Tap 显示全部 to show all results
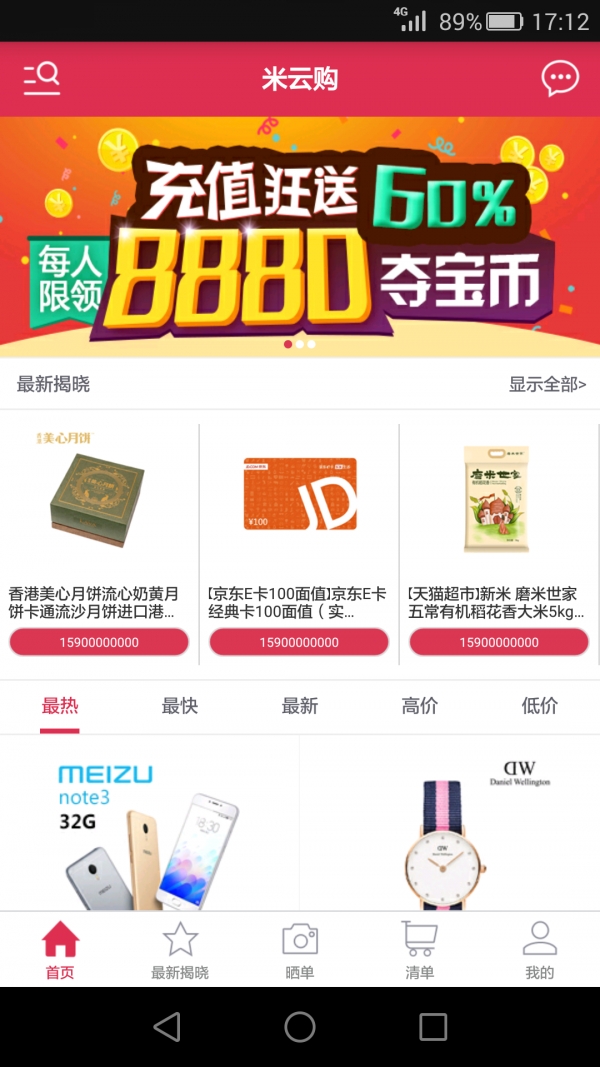This screenshot has width=600, height=1067. click(547, 384)
